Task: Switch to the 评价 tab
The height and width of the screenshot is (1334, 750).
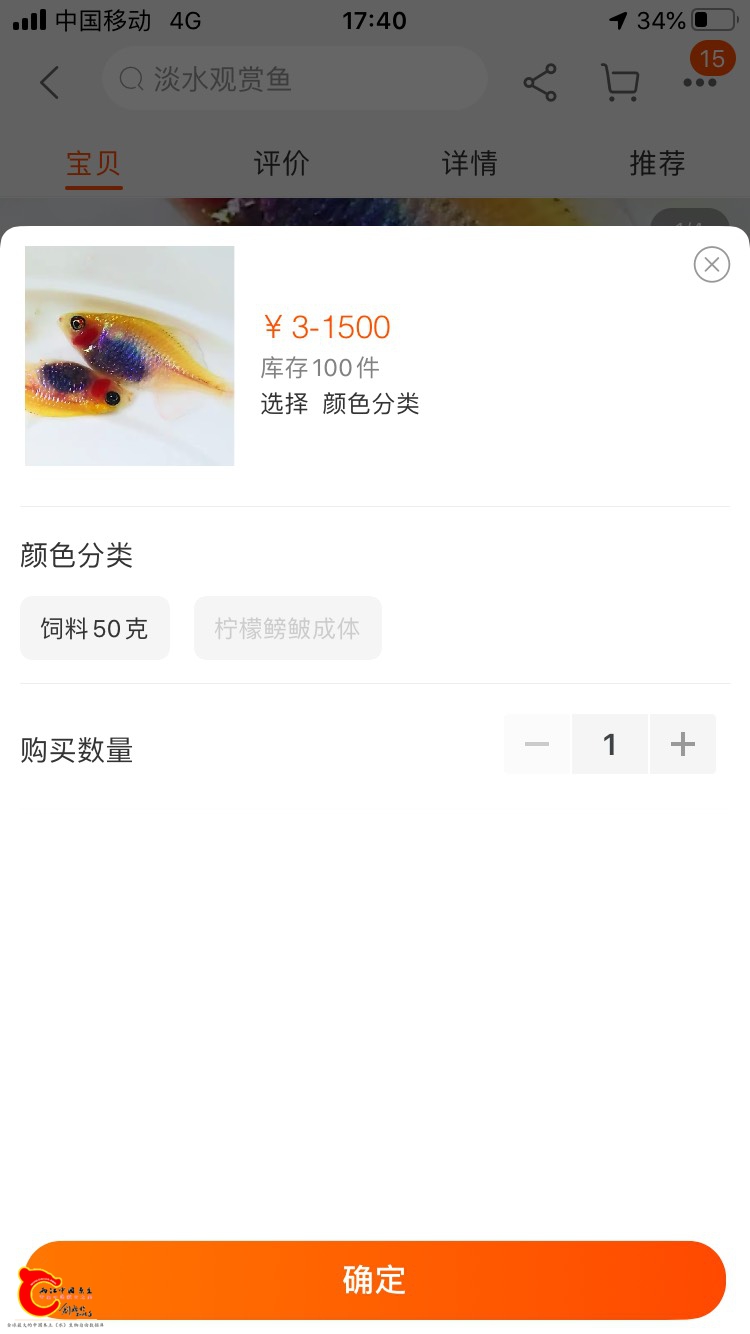Action: 281,163
